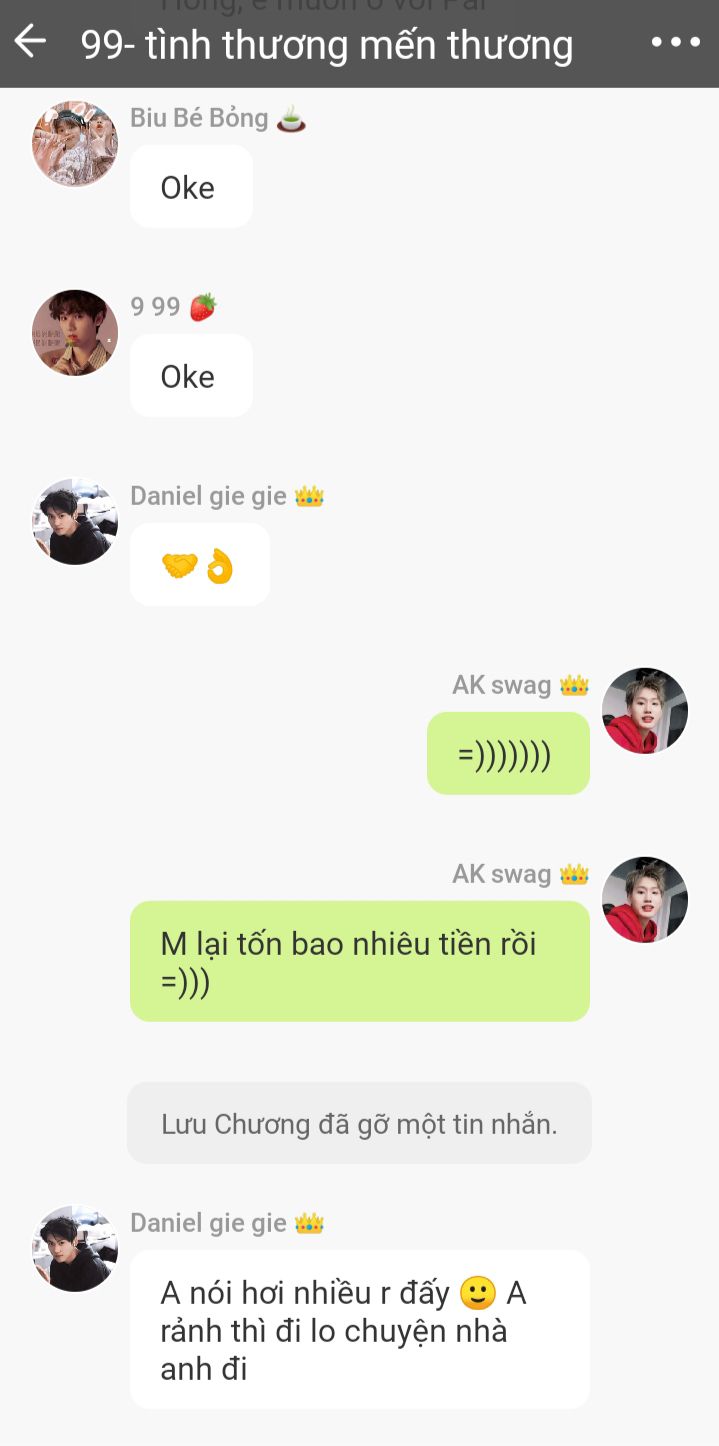This screenshot has width=719, height=1446.
Task: Open the three-dot overflow menu
Action: [x=675, y=42]
